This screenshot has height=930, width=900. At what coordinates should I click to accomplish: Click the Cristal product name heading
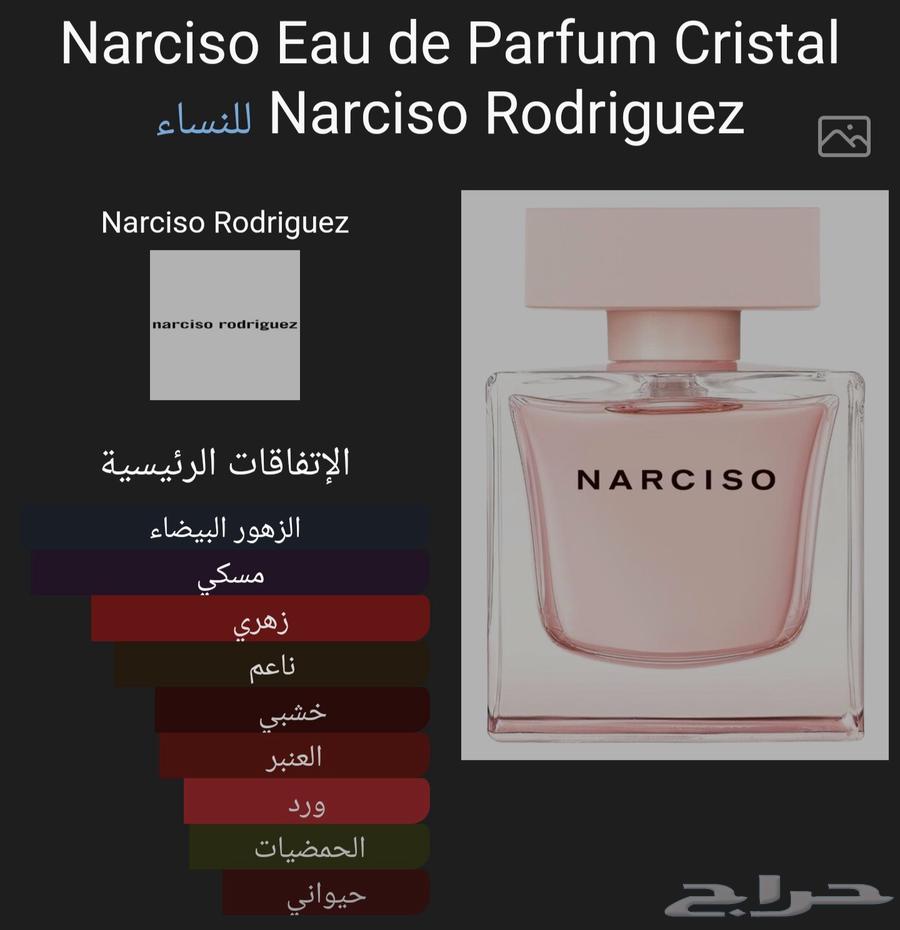(450, 45)
